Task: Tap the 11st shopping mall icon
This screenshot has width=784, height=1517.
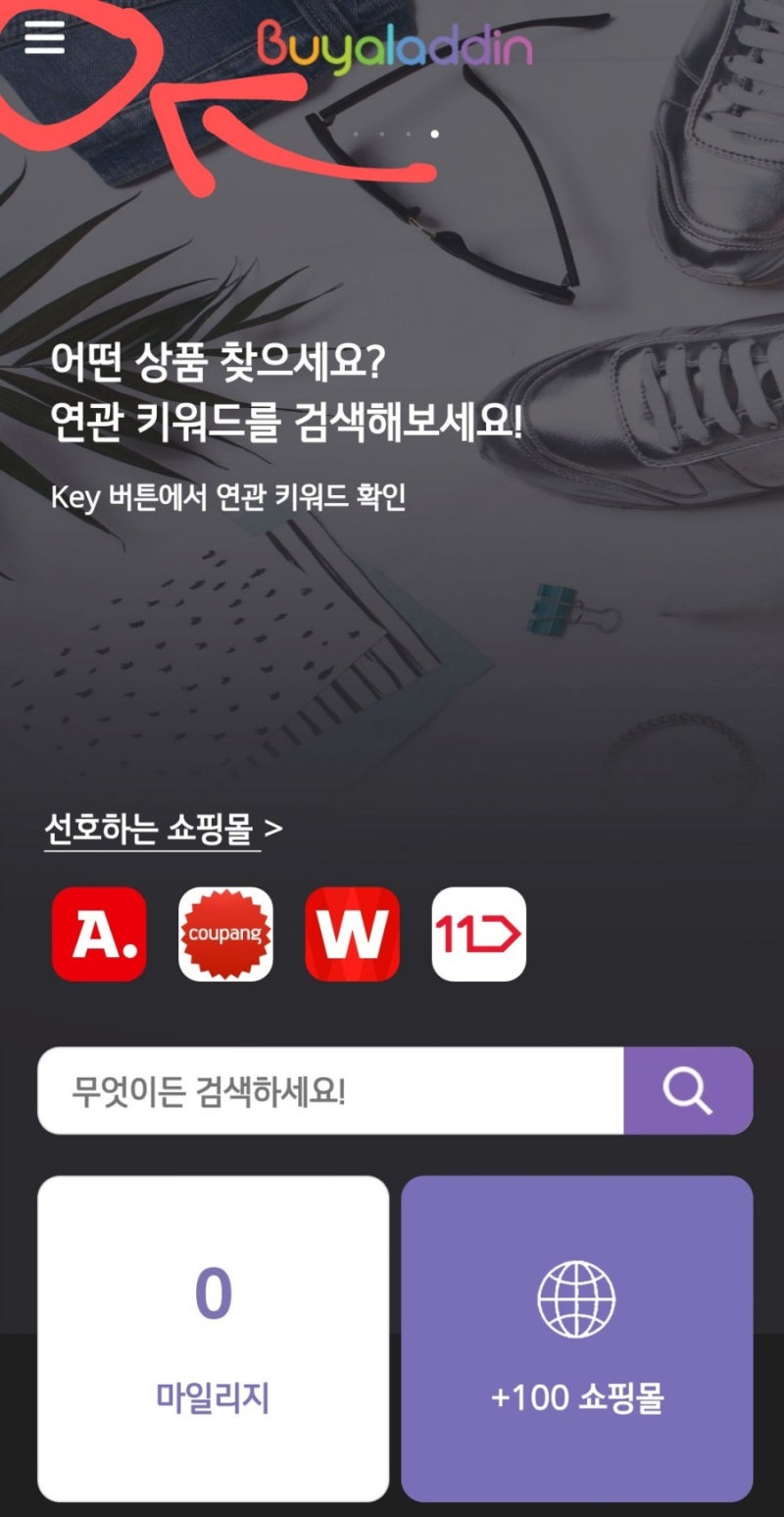Action: [477, 933]
